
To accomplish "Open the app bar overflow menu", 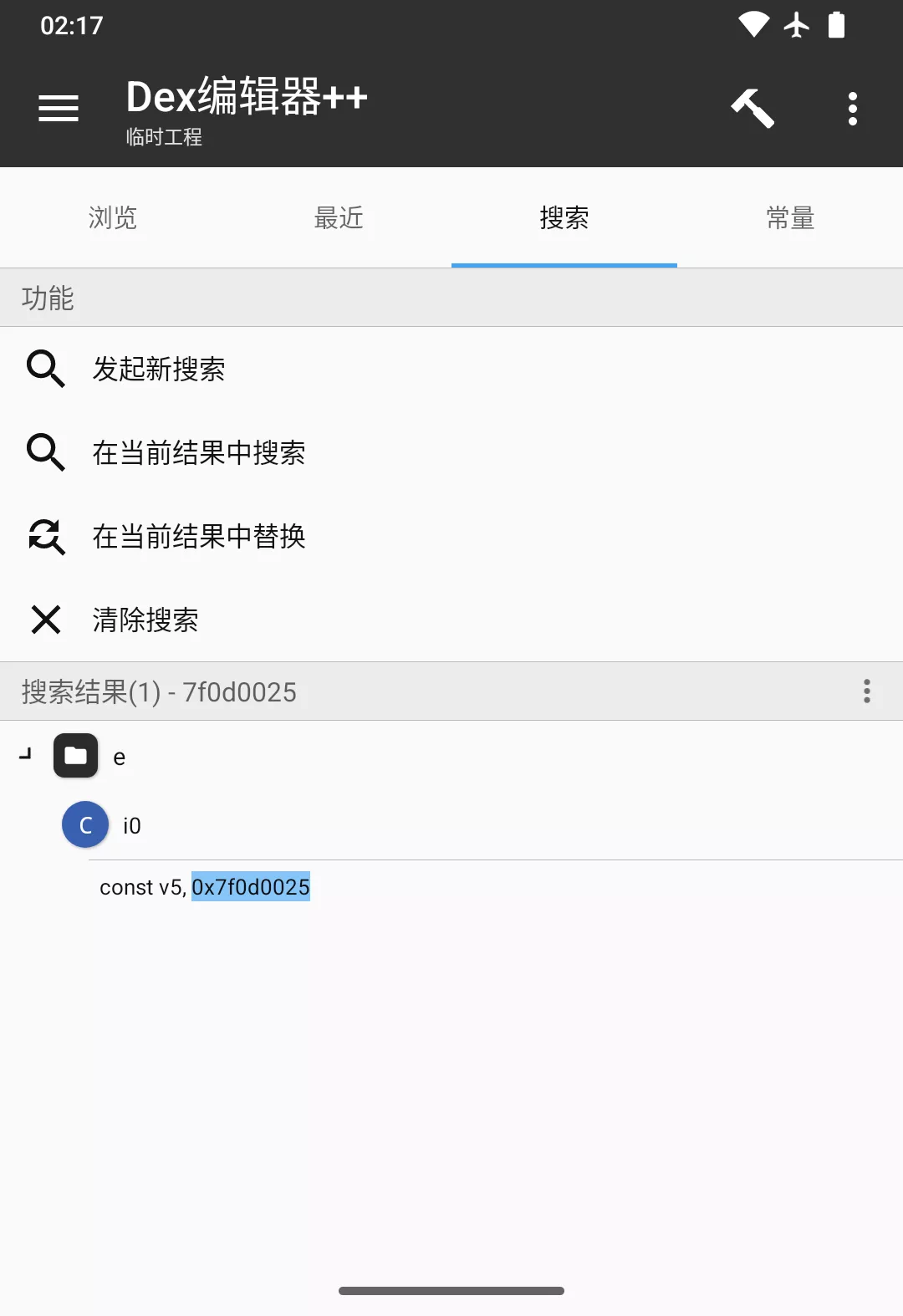I will coord(852,109).
